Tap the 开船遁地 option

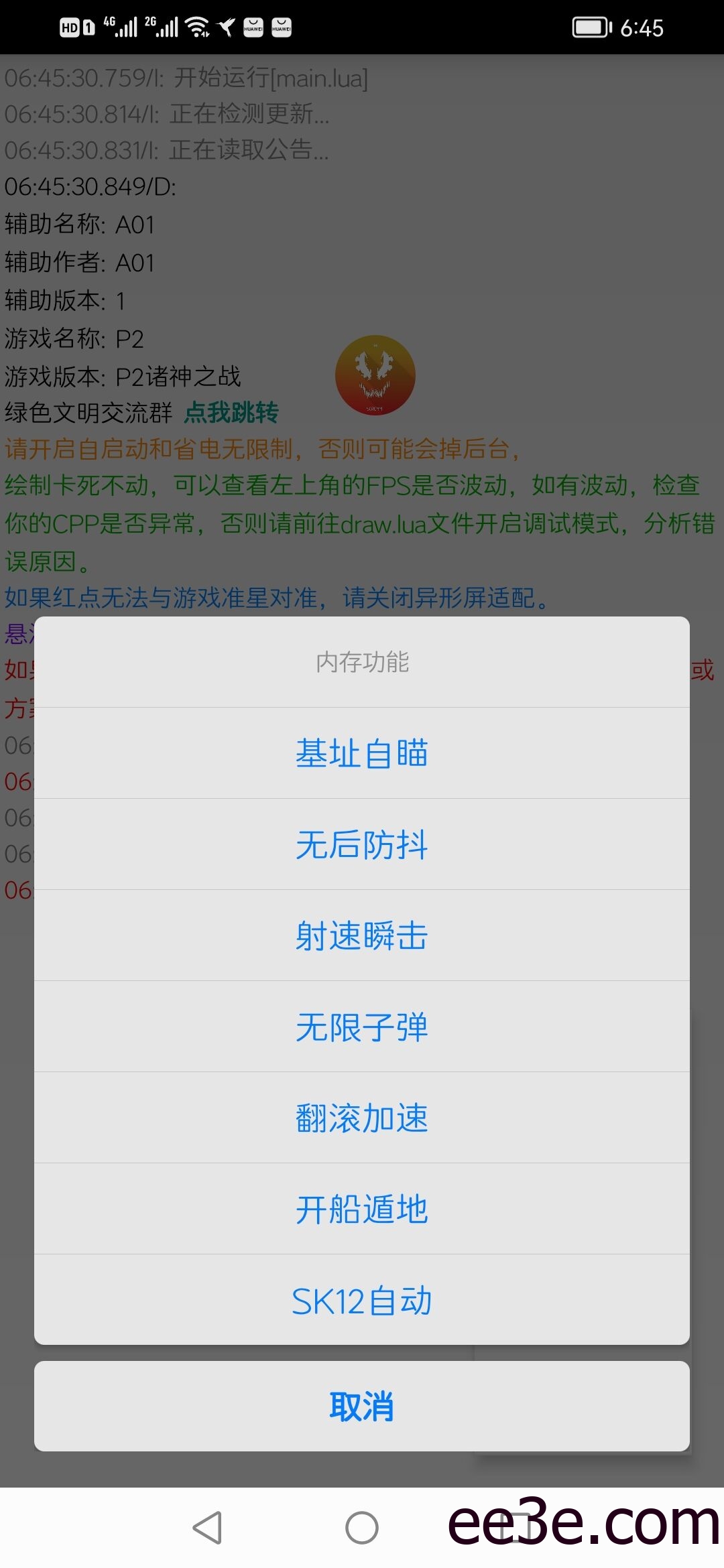362,1210
